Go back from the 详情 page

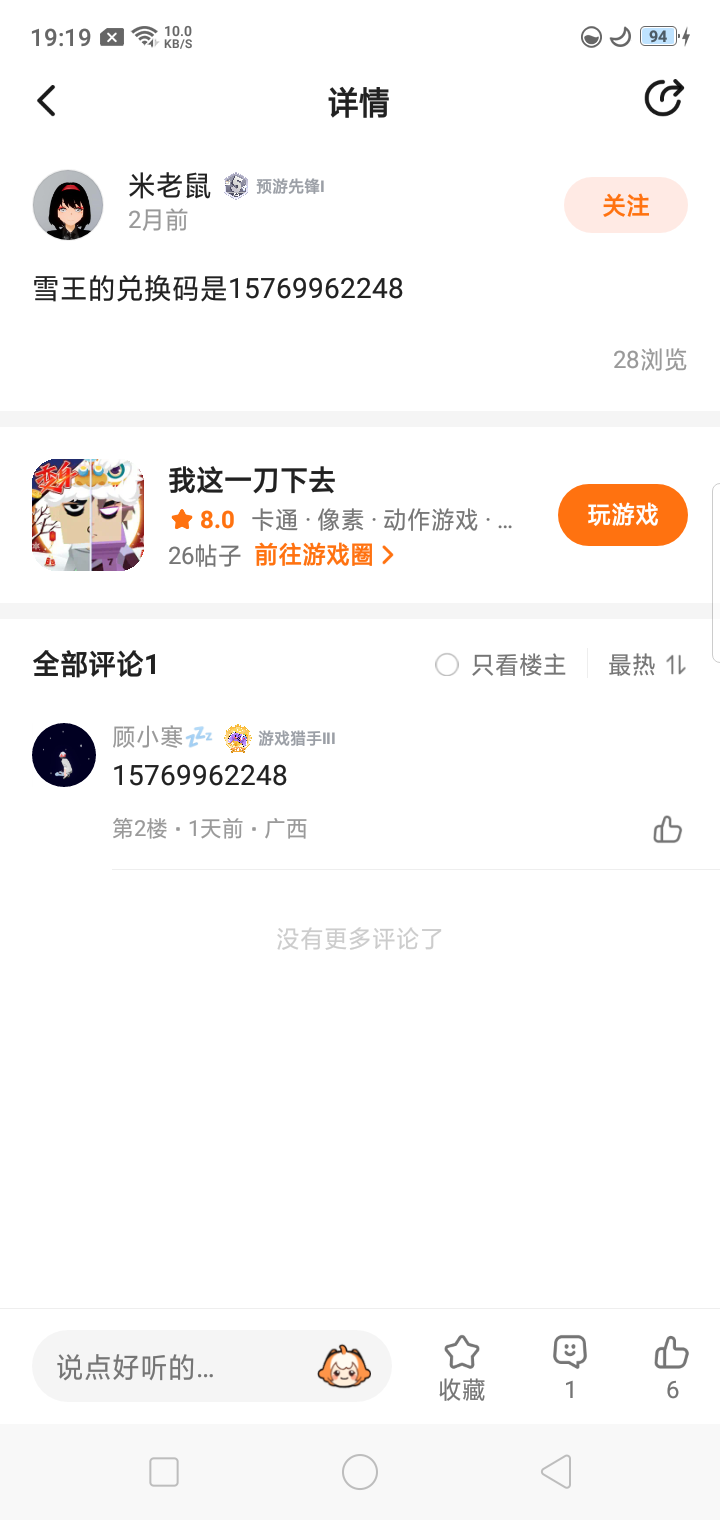coord(46,101)
